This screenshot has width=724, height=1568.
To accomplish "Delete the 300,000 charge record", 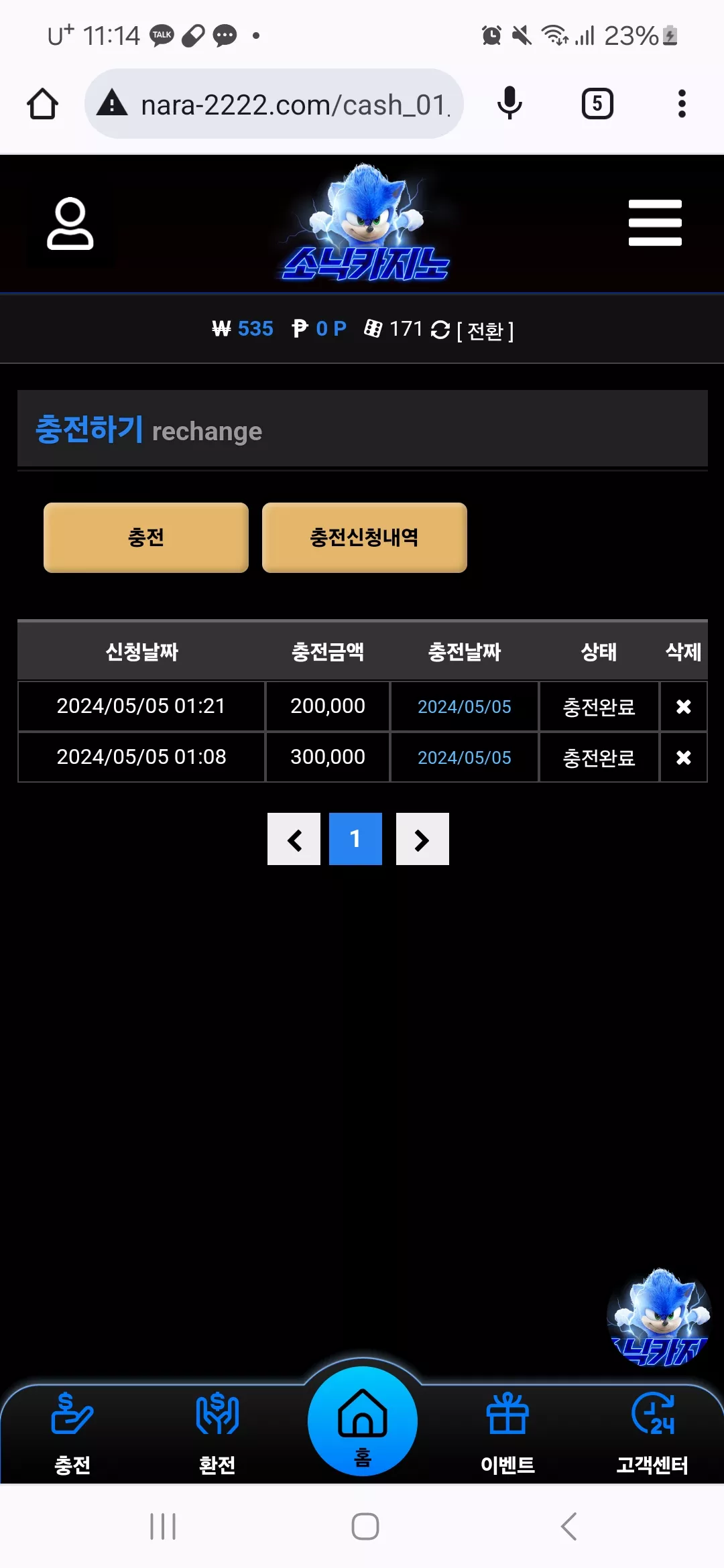I will (683, 757).
